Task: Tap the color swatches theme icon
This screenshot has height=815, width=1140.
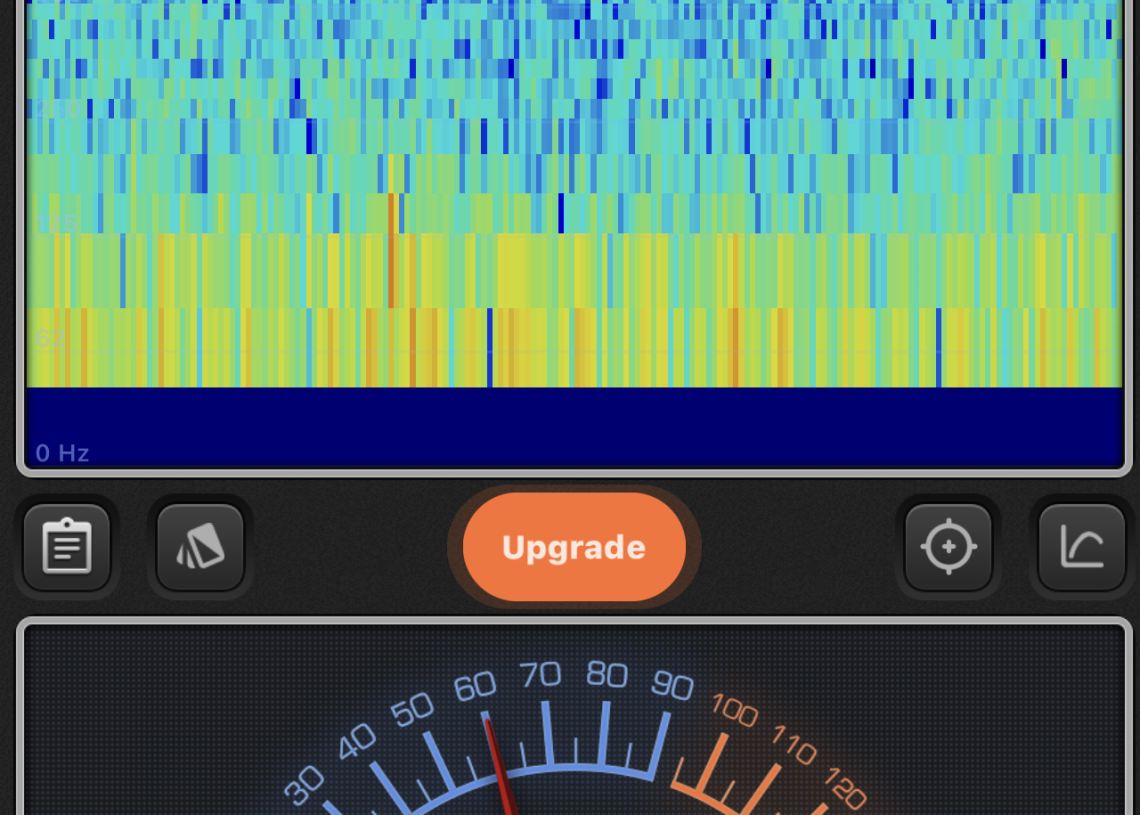Action: click(200, 547)
